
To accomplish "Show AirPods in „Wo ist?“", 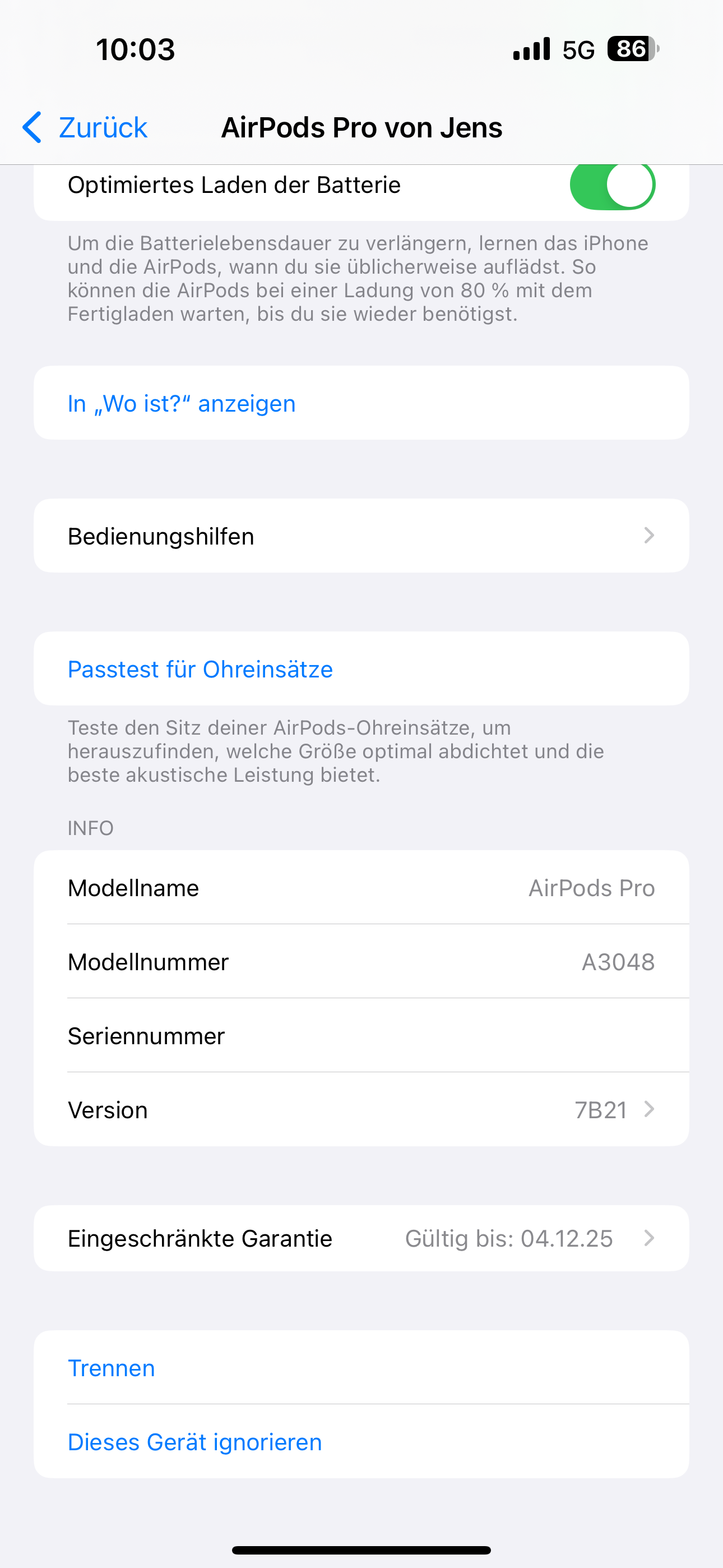I will (182, 404).
